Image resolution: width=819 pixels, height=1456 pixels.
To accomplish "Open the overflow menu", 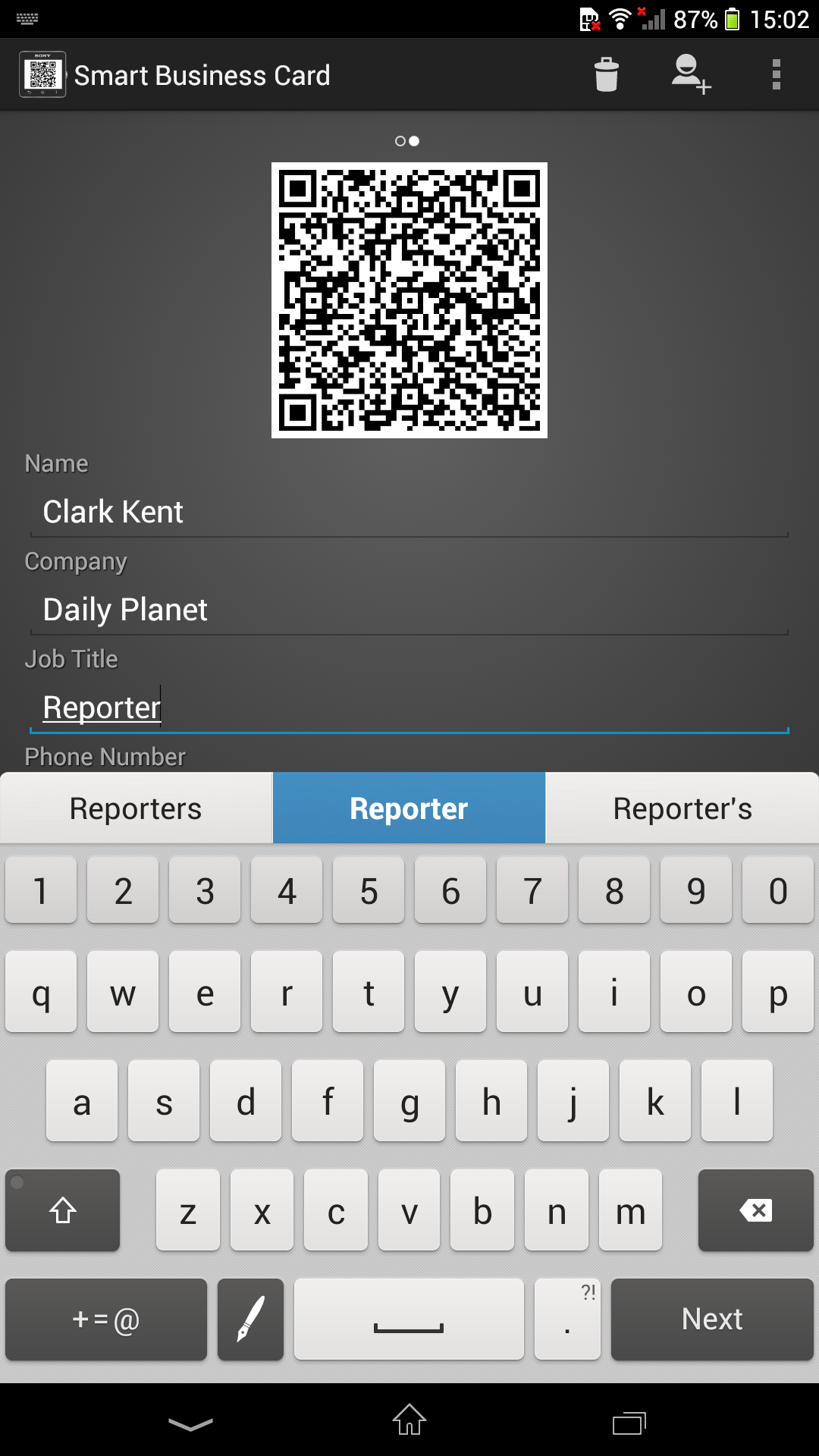I will tap(776, 75).
